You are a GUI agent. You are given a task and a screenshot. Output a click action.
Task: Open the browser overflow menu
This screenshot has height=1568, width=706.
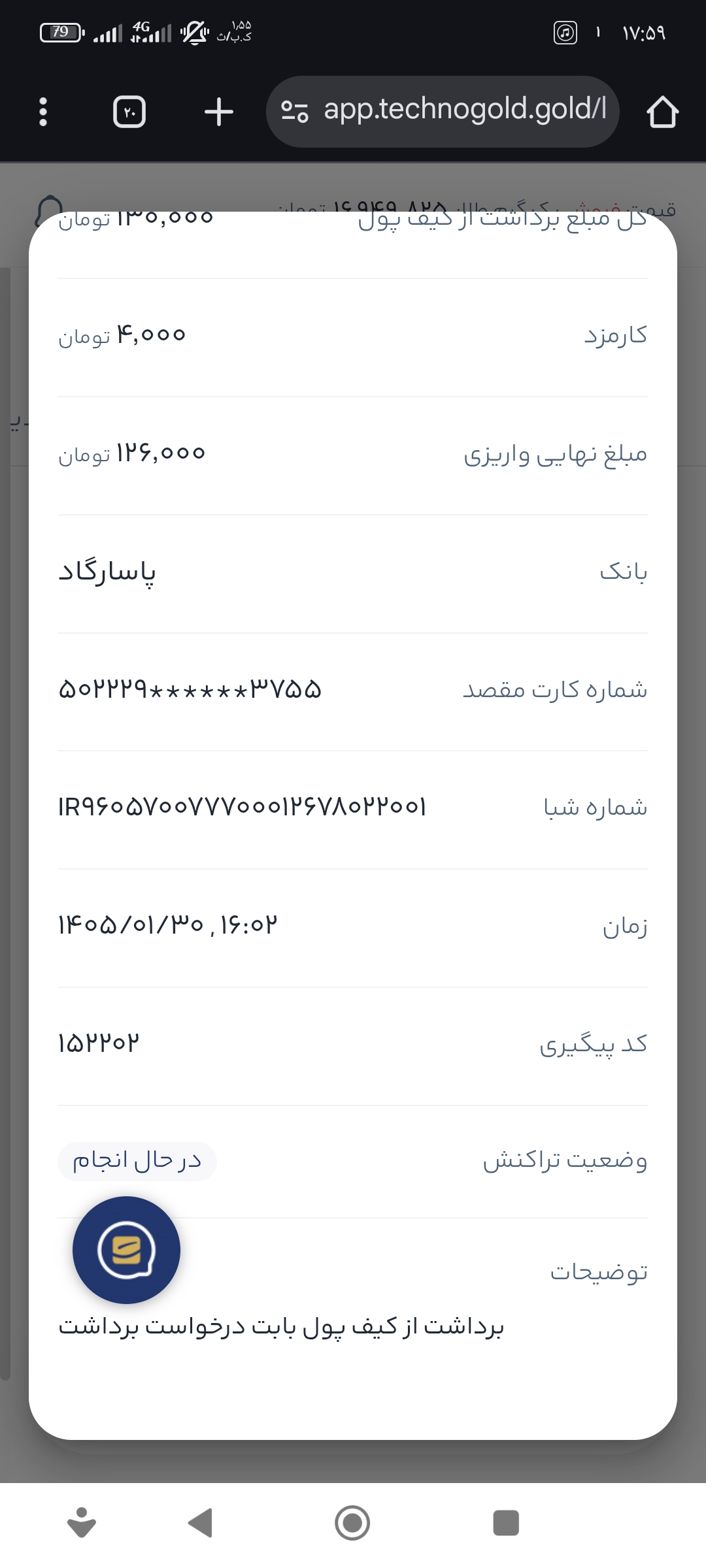43,112
